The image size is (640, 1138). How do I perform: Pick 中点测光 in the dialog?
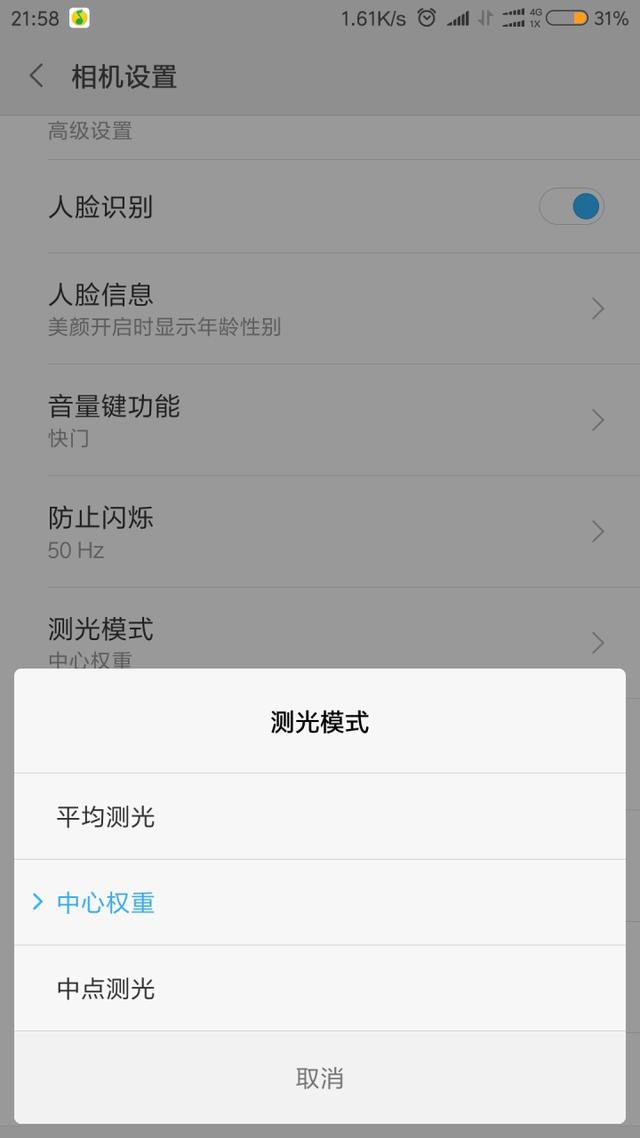[319, 988]
